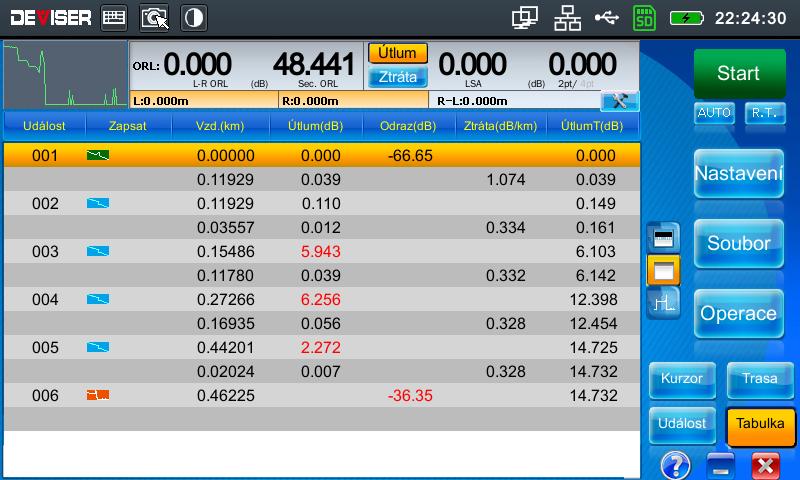
Task: Show the Tabulka table view
Action: pyautogui.click(x=760, y=424)
